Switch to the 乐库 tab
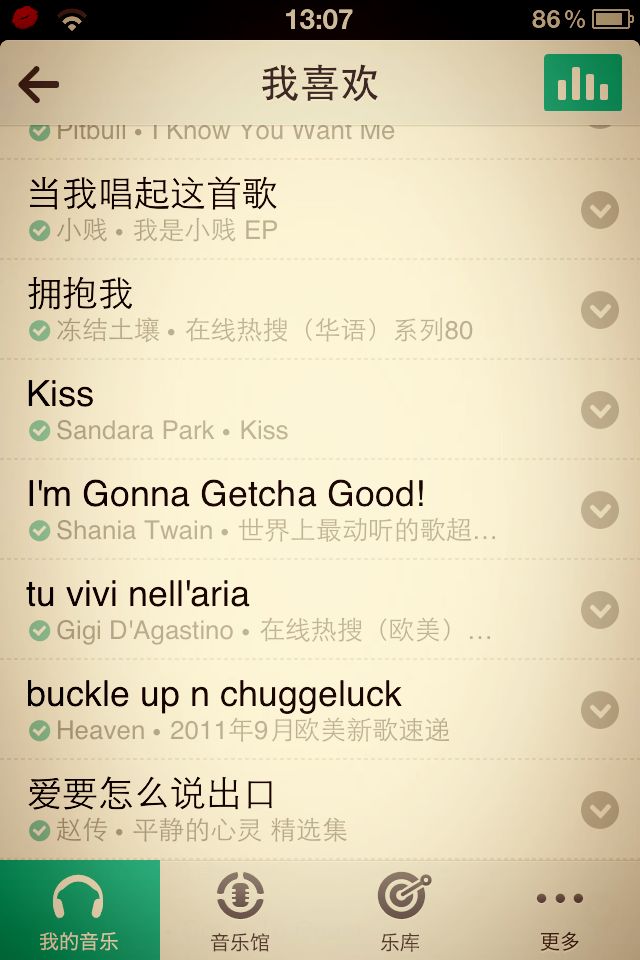The height and width of the screenshot is (960, 640). (x=400, y=910)
